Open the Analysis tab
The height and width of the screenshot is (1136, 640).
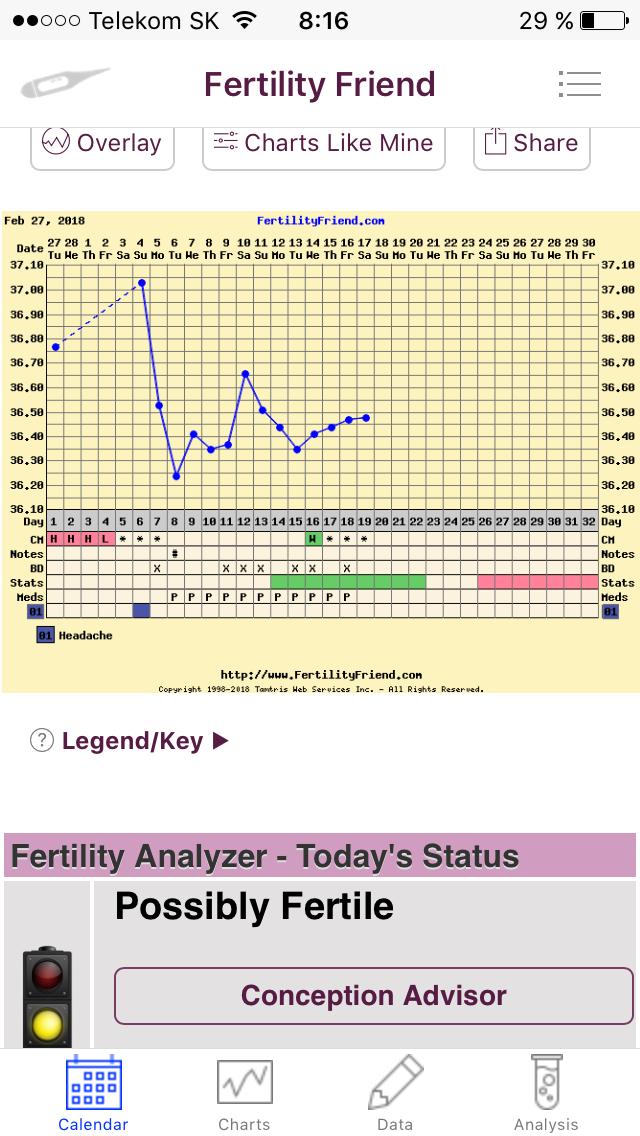coord(546,1093)
